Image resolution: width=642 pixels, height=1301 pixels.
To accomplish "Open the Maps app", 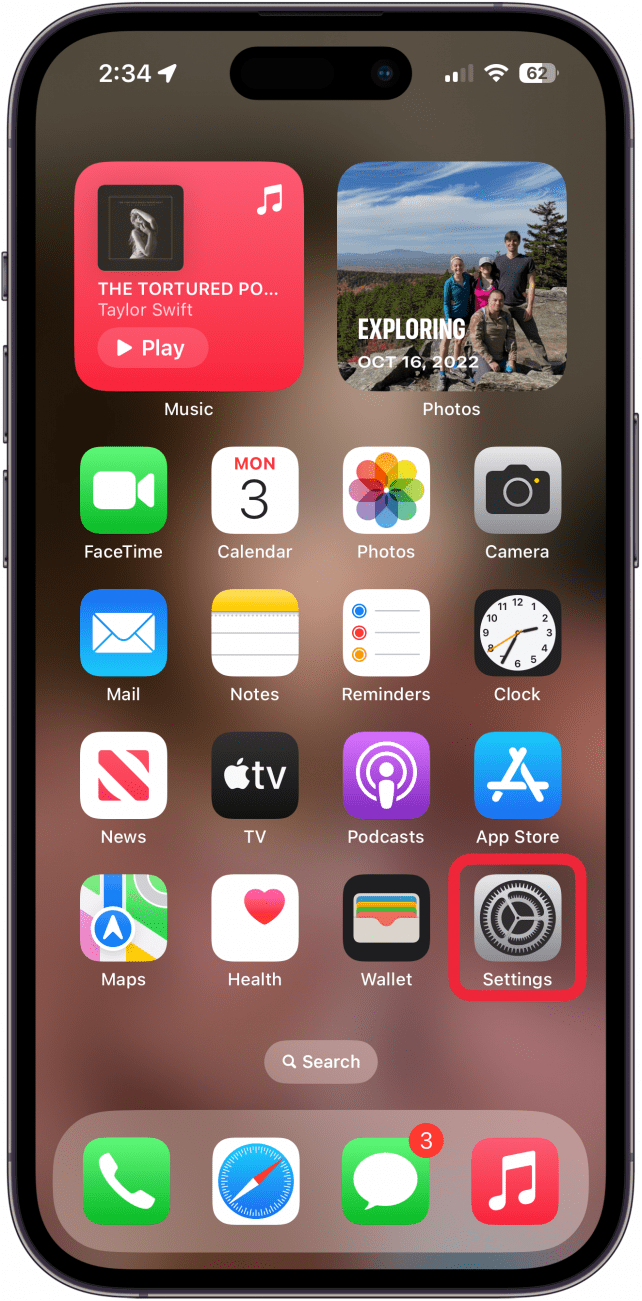I will point(124,918).
